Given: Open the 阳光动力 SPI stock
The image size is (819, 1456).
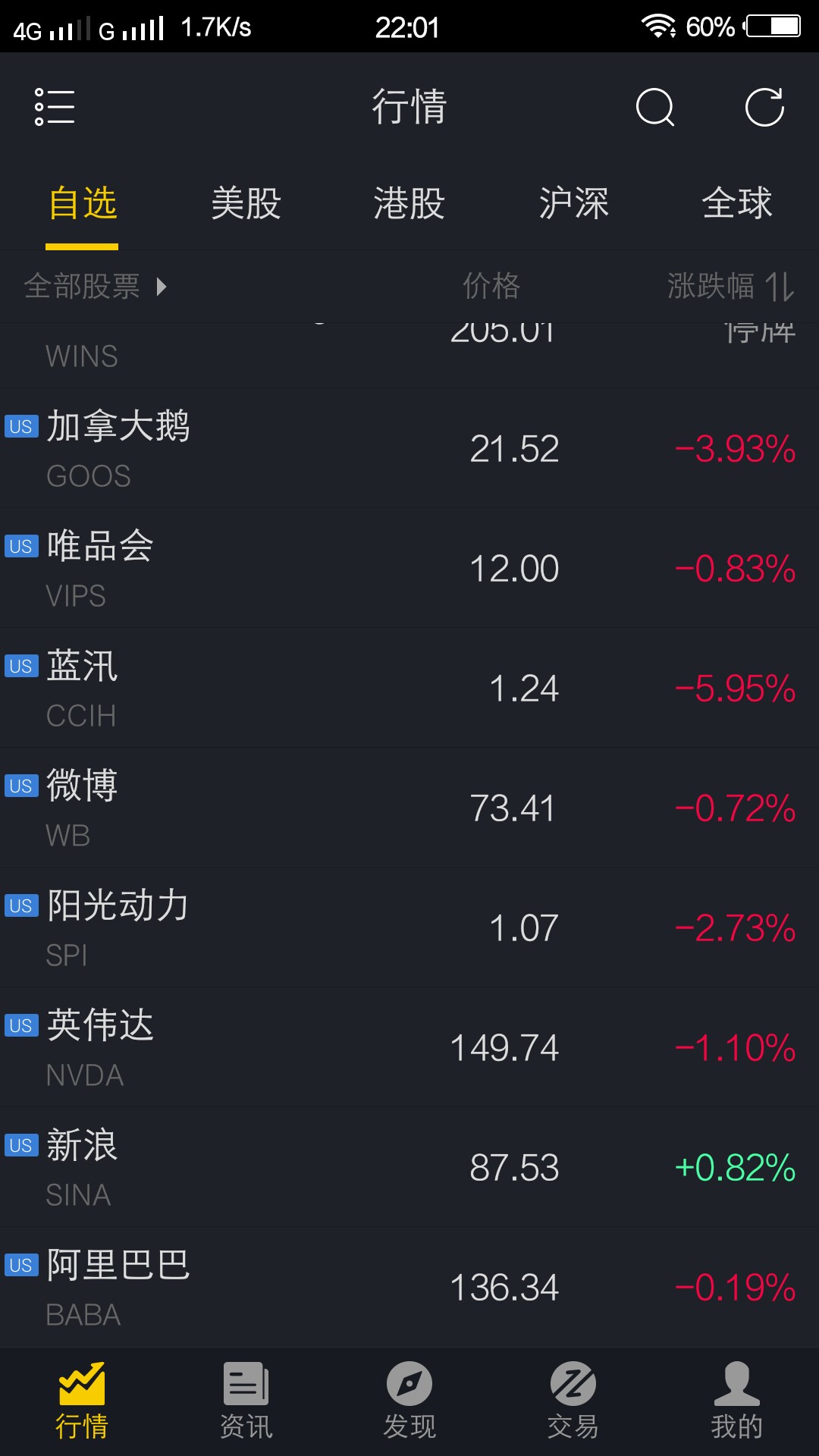Looking at the screenshot, I should point(409,928).
